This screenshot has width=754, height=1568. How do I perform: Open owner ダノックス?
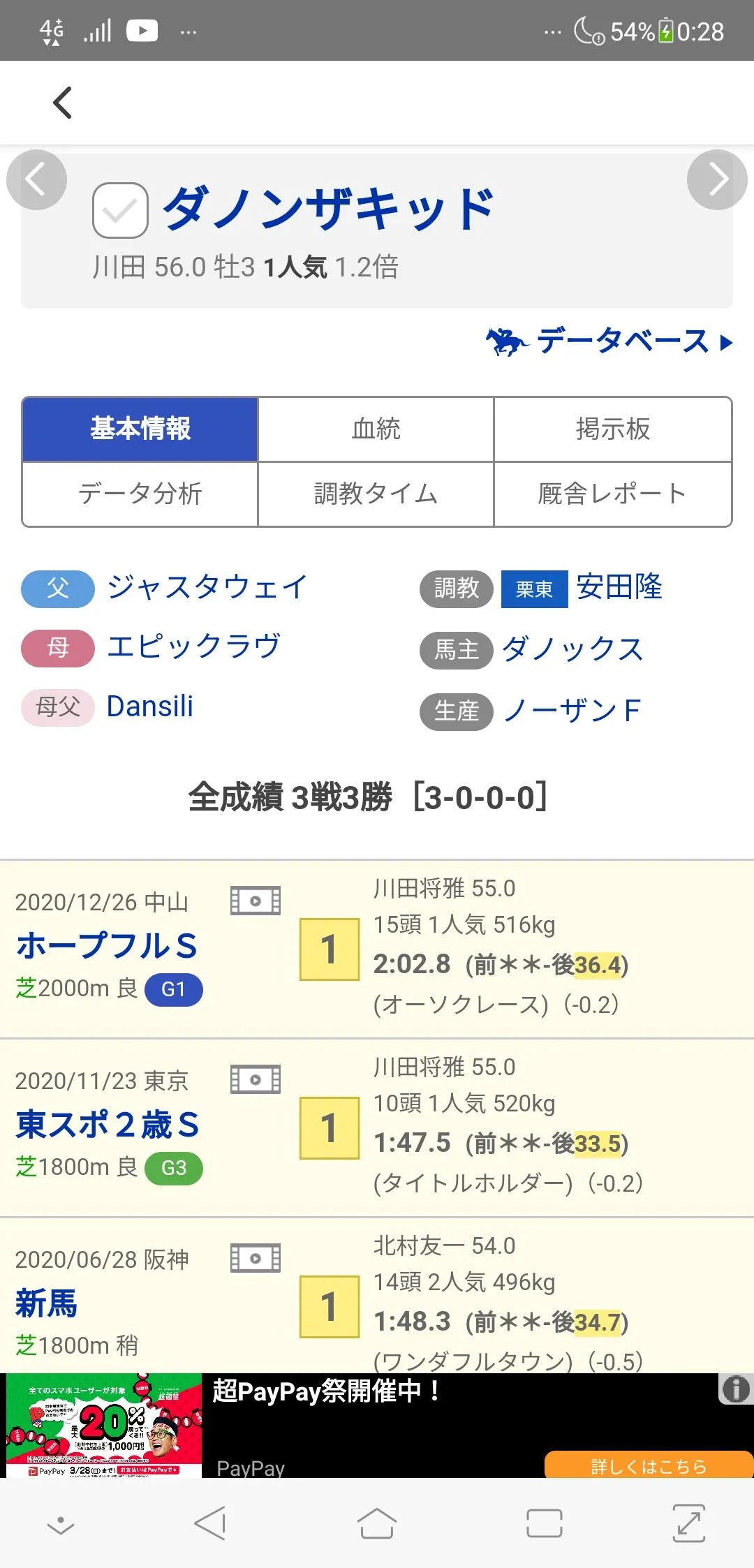coord(572,649)
